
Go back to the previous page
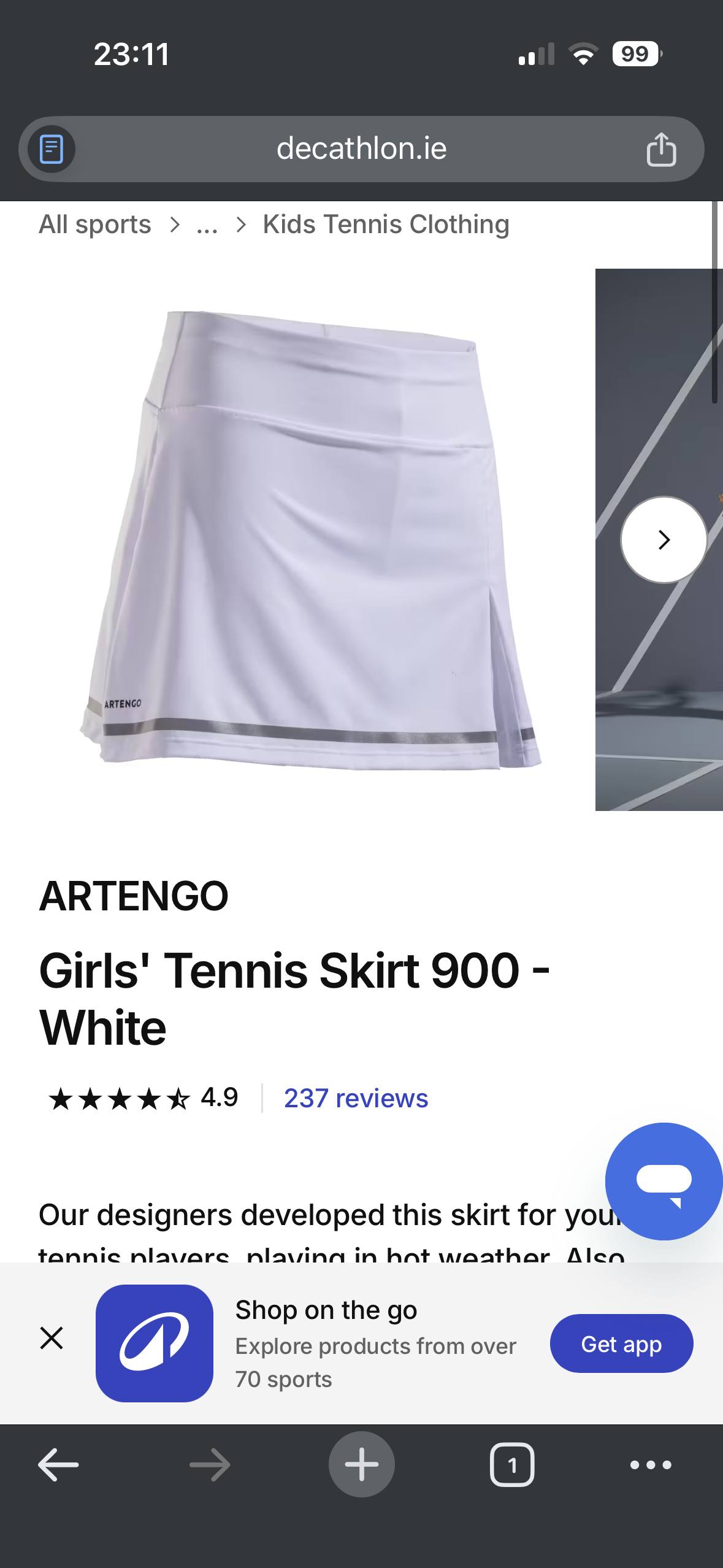59,1465
